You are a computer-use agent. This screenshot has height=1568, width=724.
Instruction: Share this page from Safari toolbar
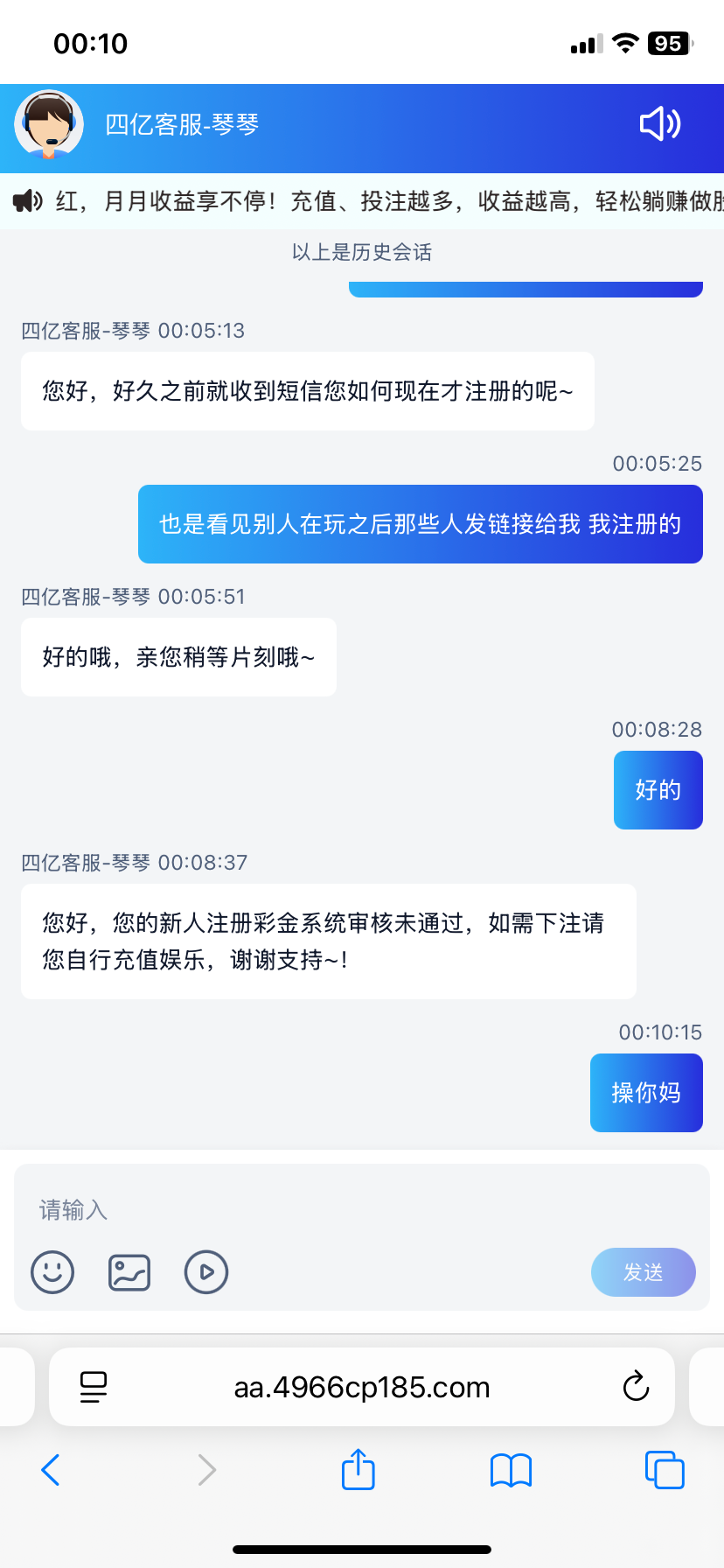(x=358, y=1469)
